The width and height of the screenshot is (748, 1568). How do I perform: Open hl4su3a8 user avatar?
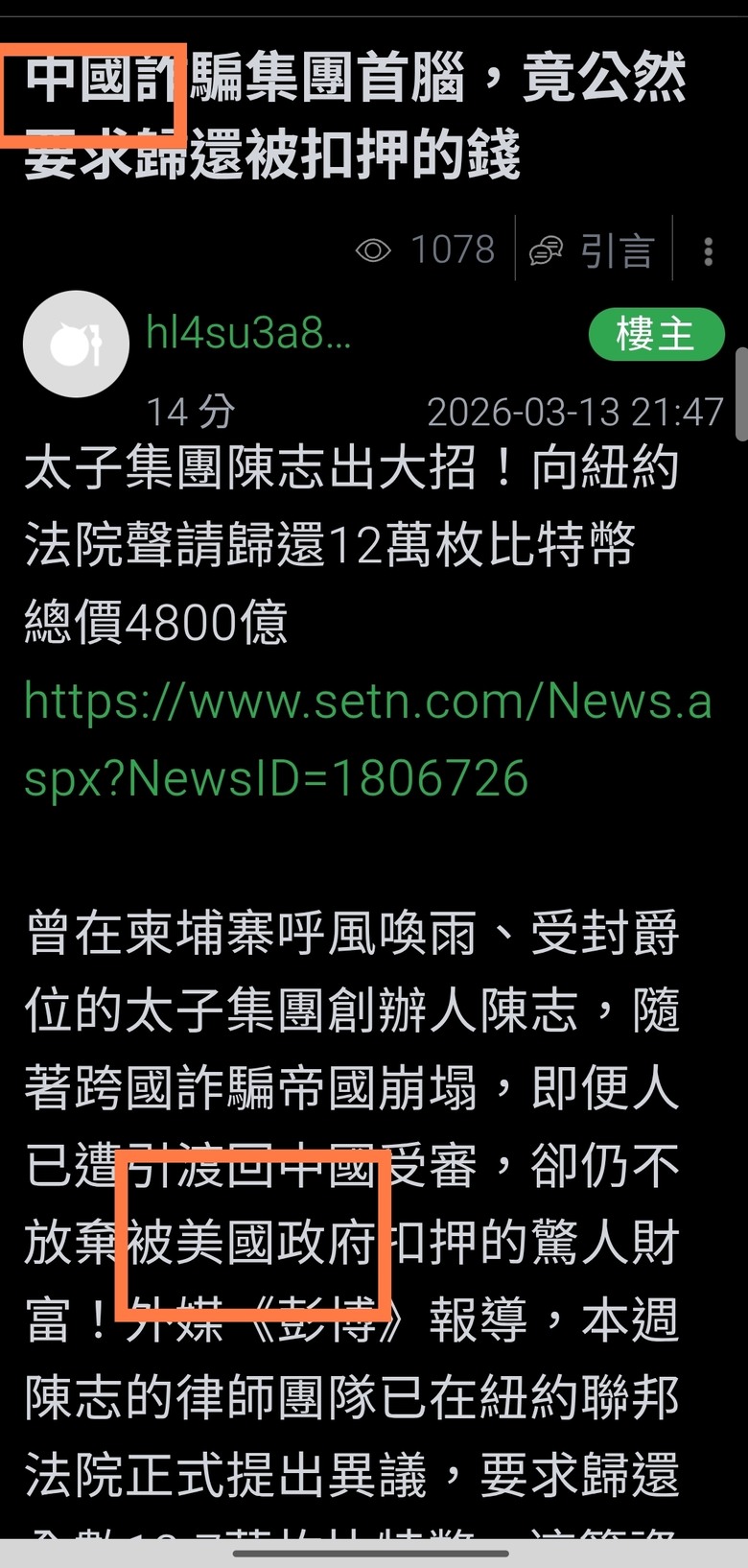[x=76, y=344]
